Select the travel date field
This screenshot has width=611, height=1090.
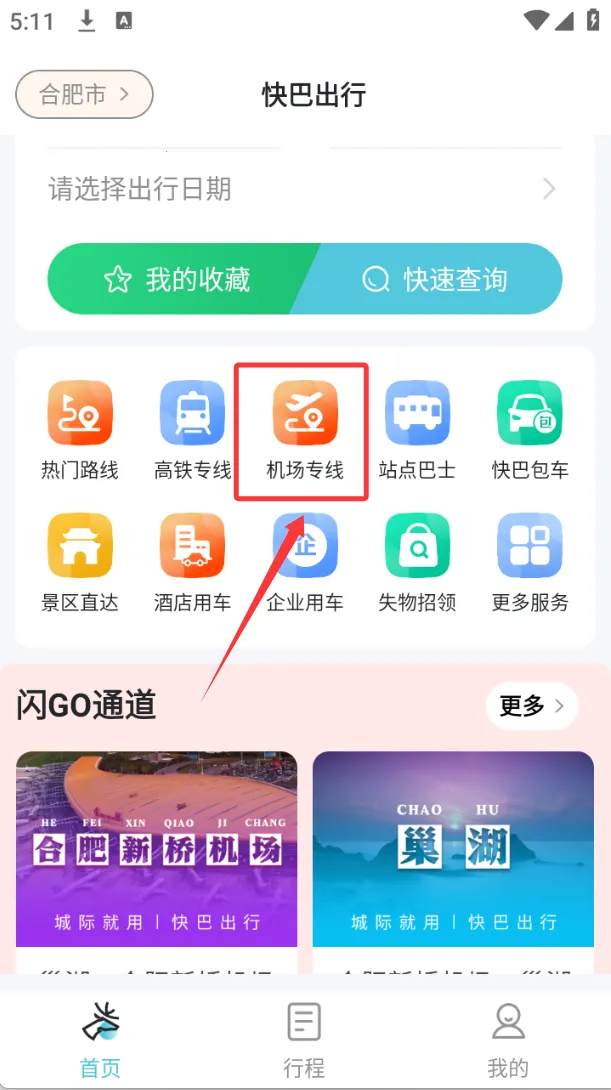pos(302,188)
